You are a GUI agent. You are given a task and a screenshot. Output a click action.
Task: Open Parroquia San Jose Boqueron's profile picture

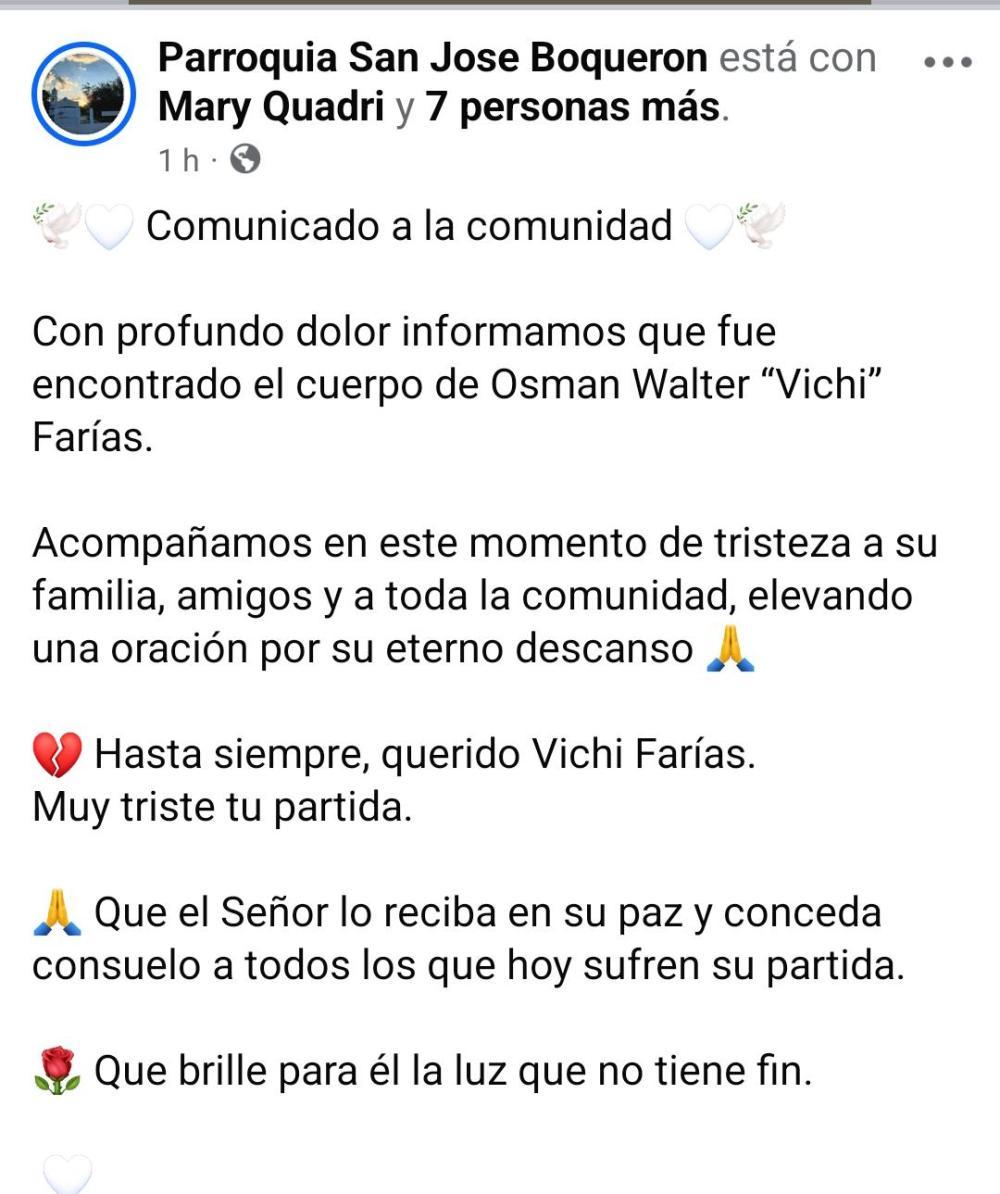[84, 96]
